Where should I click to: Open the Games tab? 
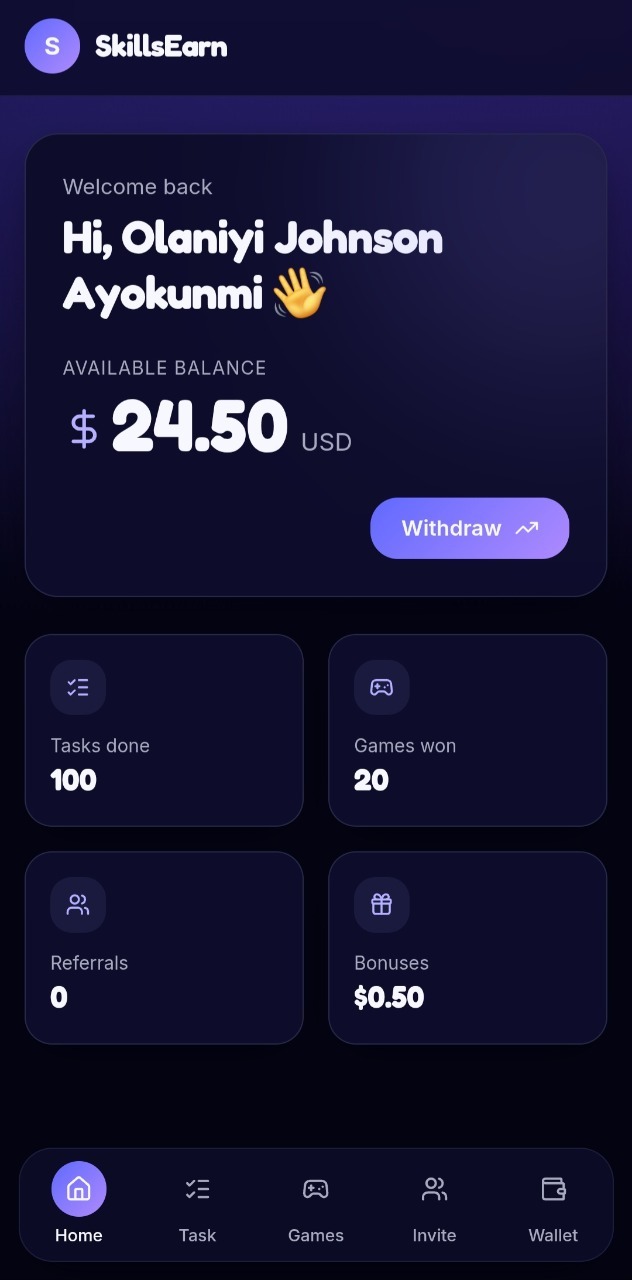tap(316, 1206)
